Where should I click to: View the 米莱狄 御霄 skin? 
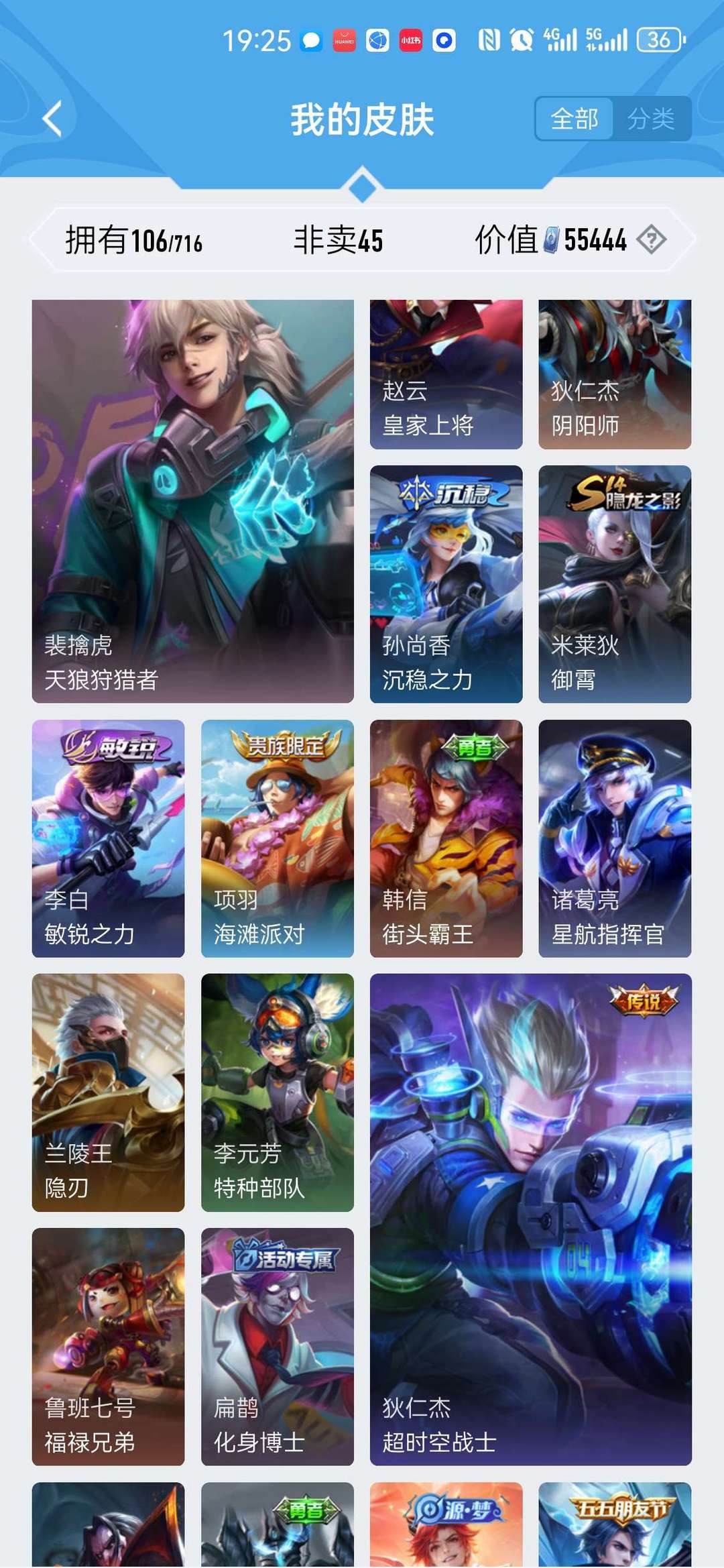(615, 584)
